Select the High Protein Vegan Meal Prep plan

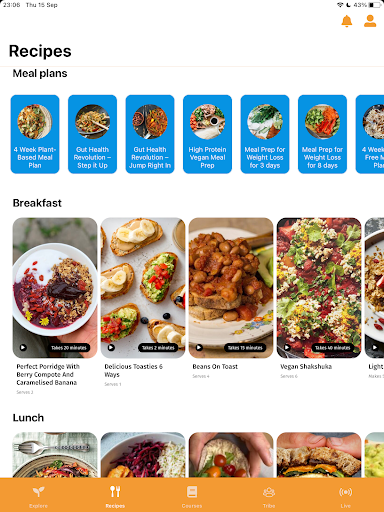(207, 134)
